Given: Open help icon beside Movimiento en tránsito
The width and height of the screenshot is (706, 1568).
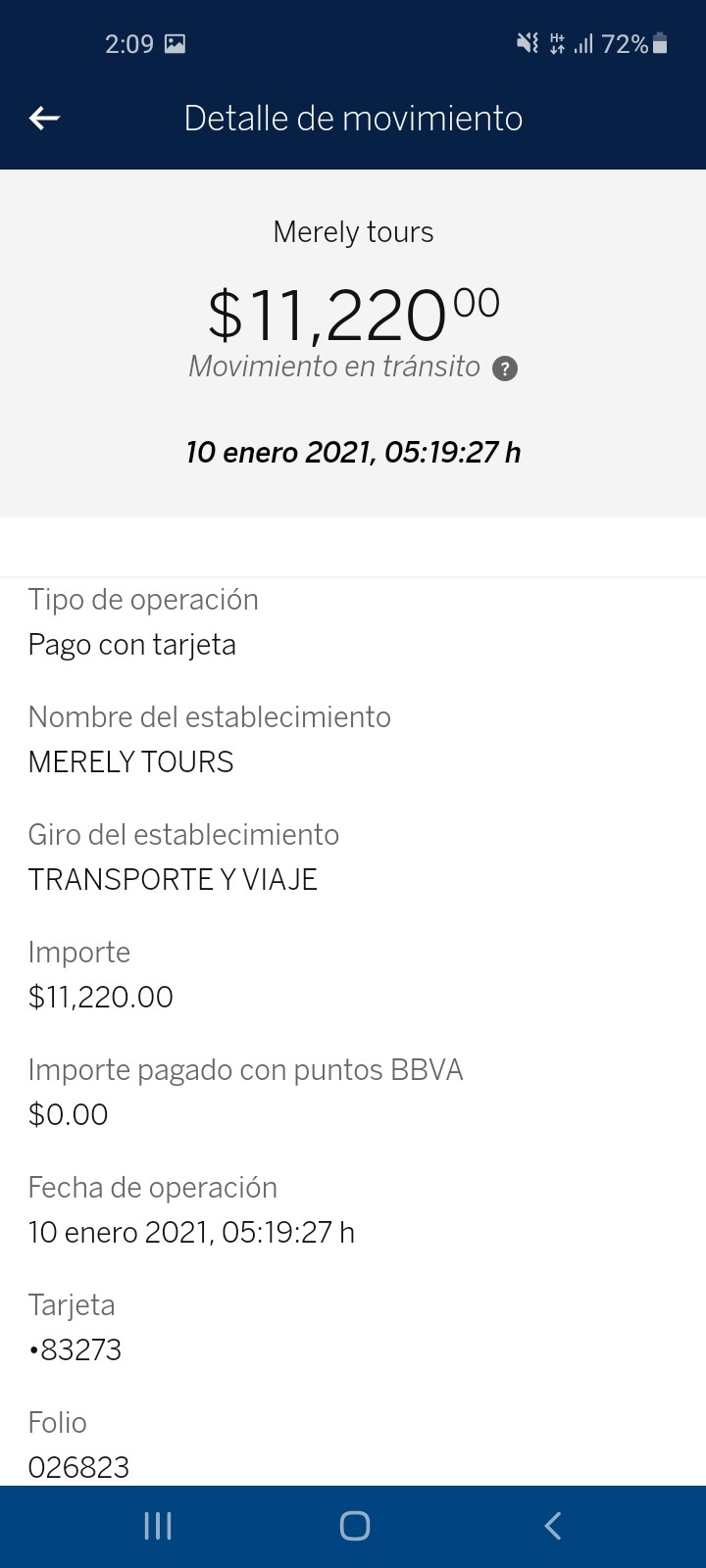Looking at the screenshot, I should (504, 369).
